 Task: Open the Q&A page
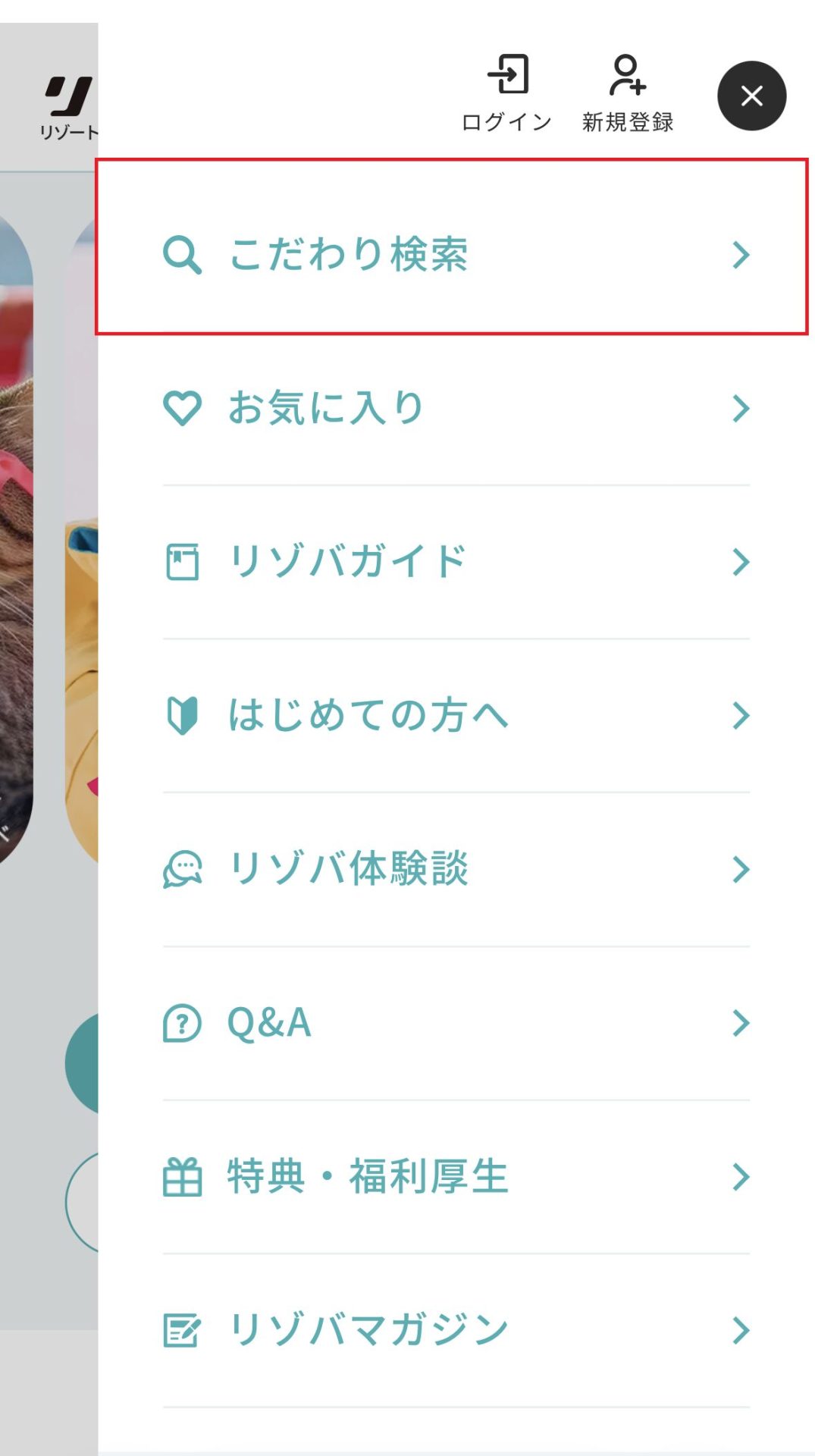coord(455,1022)
